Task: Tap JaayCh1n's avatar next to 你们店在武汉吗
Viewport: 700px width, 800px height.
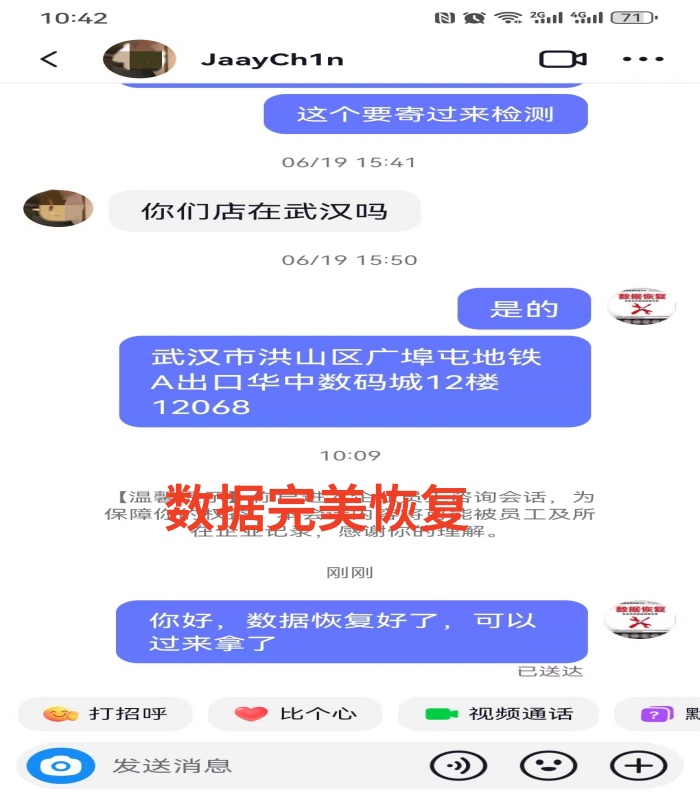Action: (x=58, y=210)
